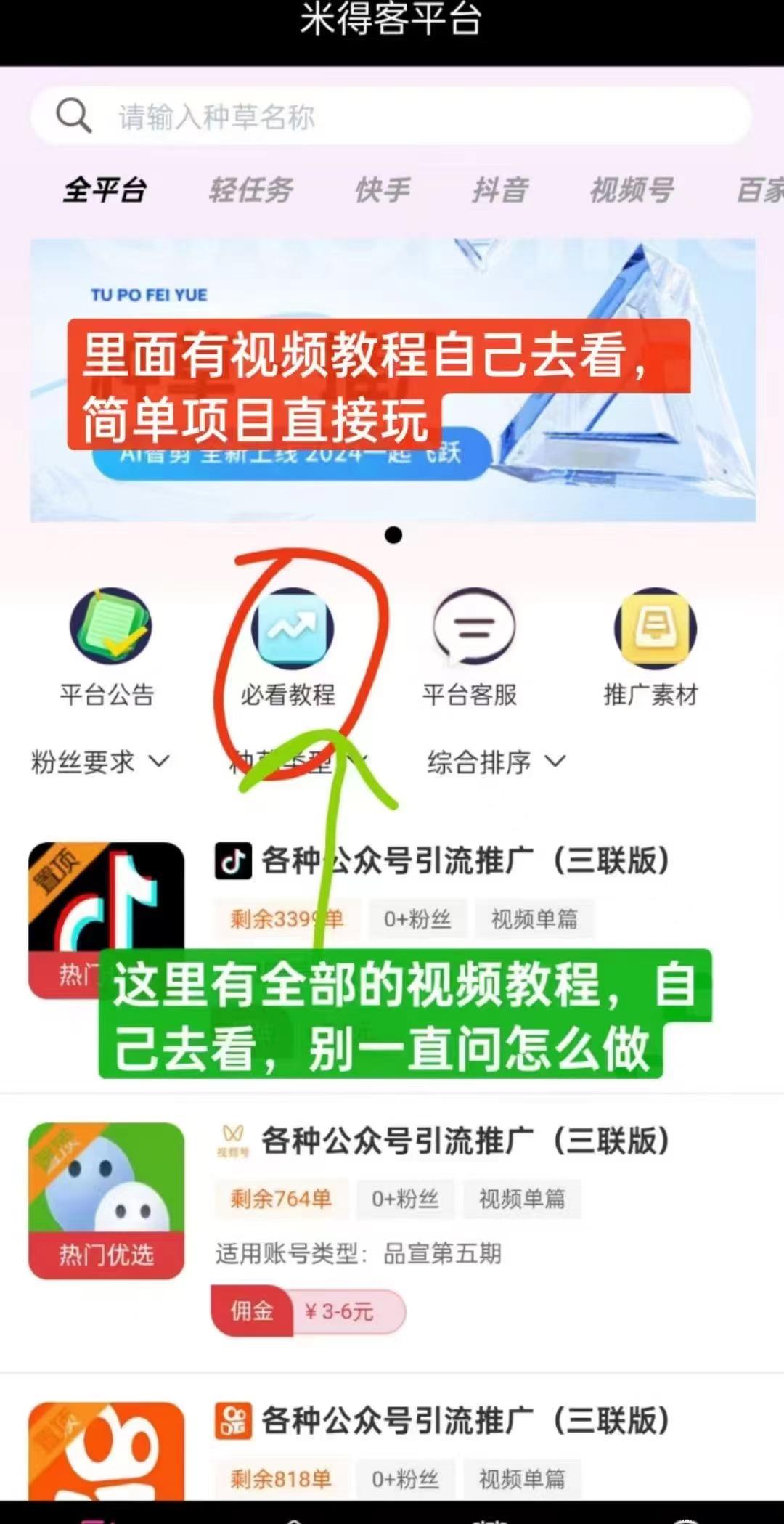Open the 平台公告 announcements icon

[x=108, y=648]
